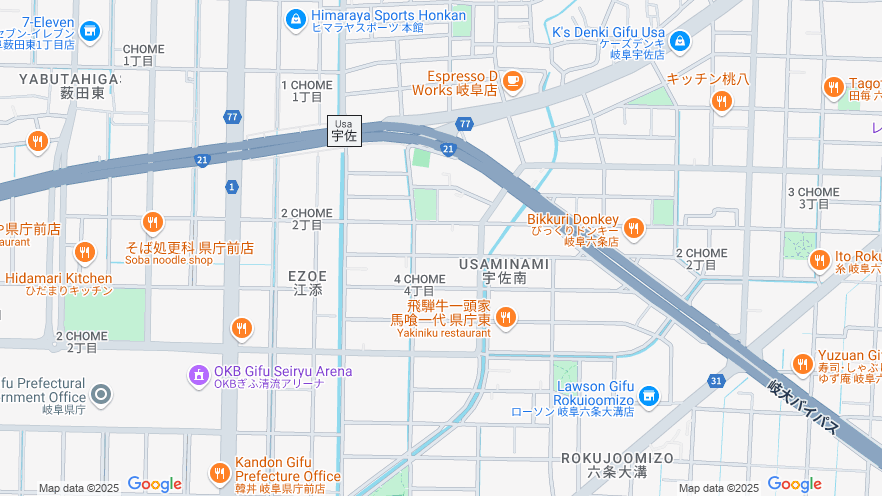Open the Kandon Gifu Prefecture Office pin

coord(220,472)
